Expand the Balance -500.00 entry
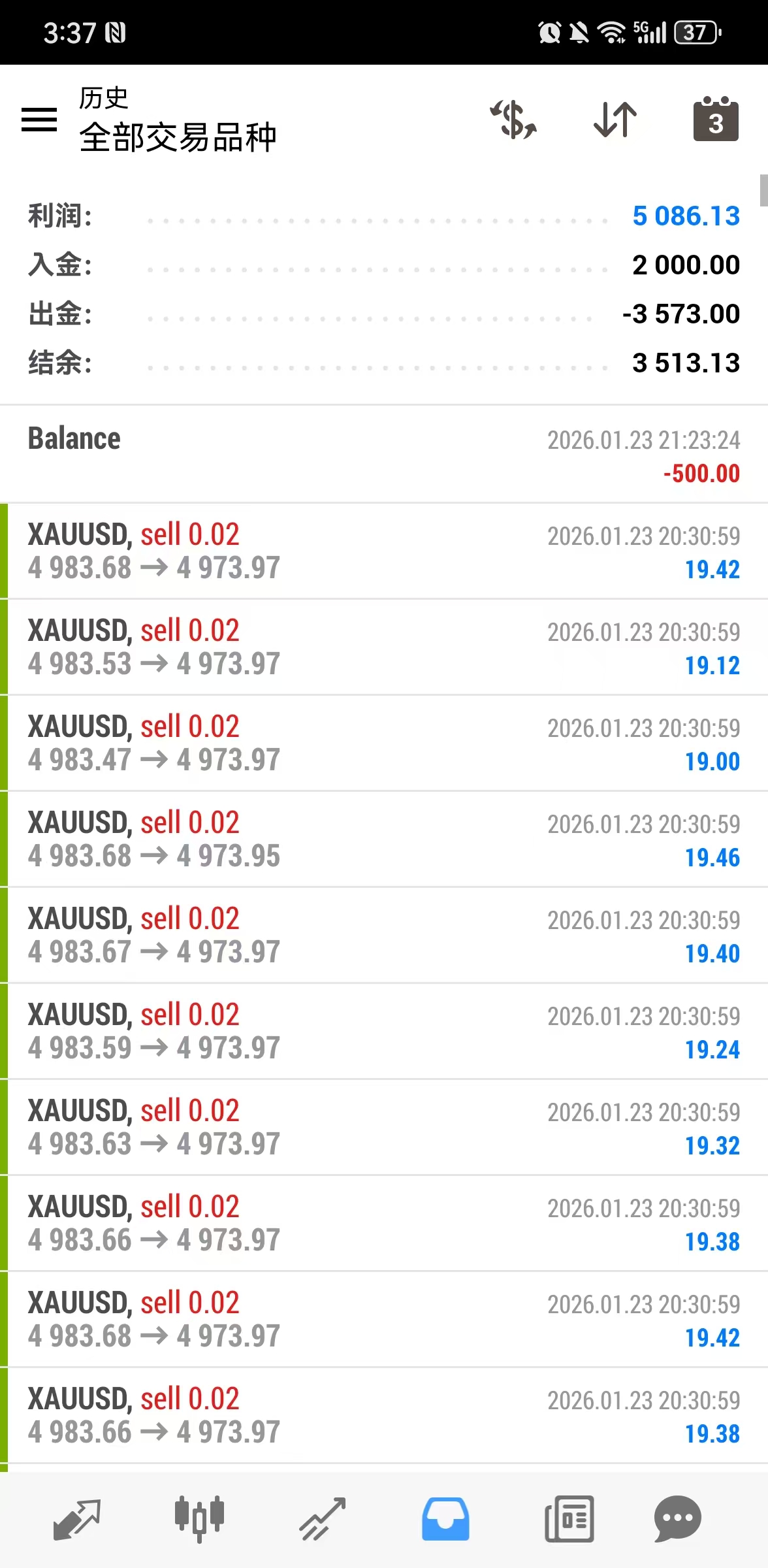Image resolution: width=768 pixels, height=1568 pixels. [x=384, y=455]
